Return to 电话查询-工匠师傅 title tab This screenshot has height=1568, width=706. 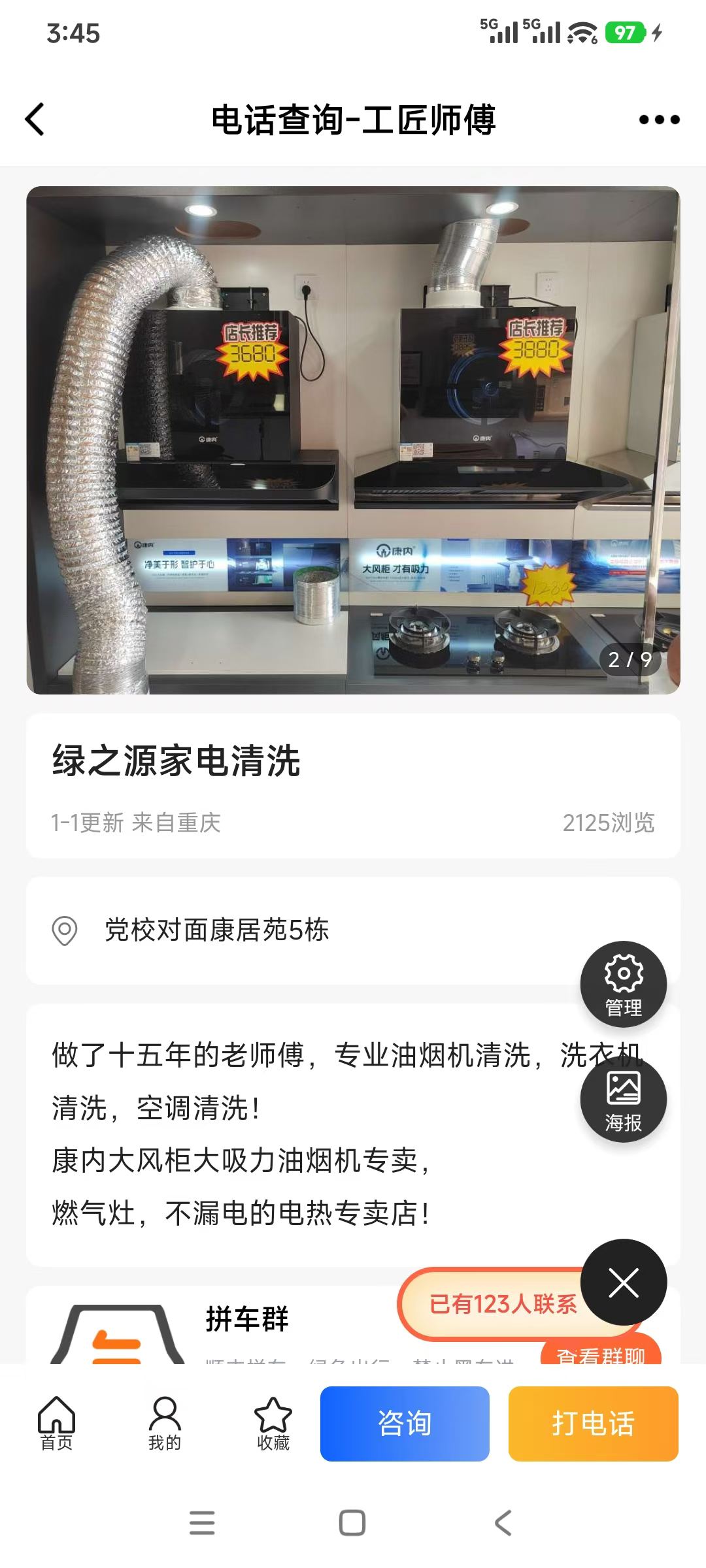pos(353,120)
